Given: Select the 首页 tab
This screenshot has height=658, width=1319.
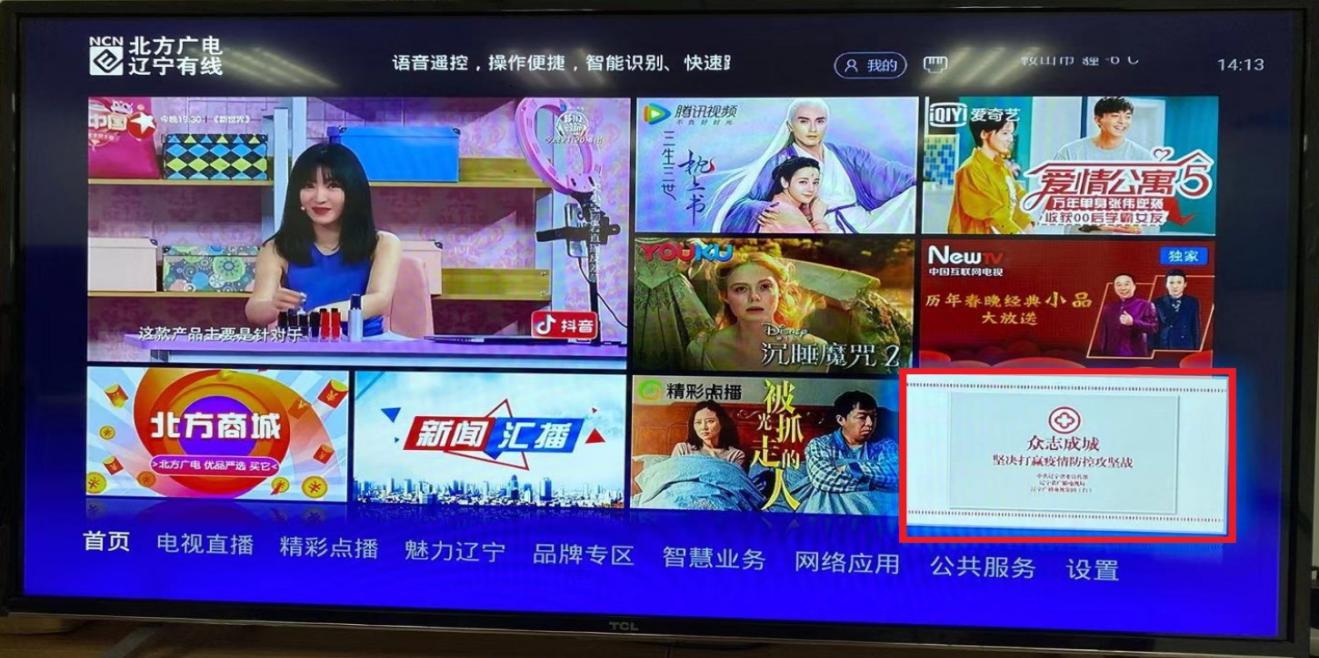Looking at the screenshot, I should tap(107, 542).
